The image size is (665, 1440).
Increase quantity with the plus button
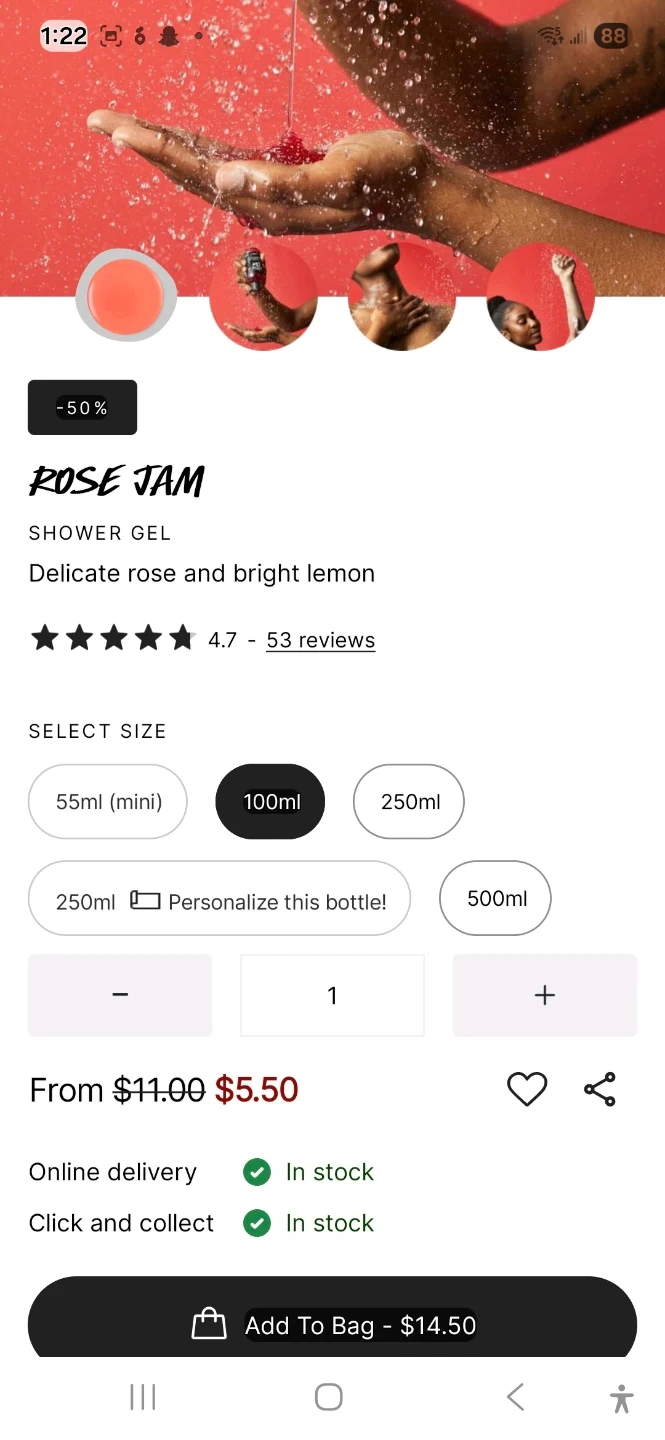(545, 995)
